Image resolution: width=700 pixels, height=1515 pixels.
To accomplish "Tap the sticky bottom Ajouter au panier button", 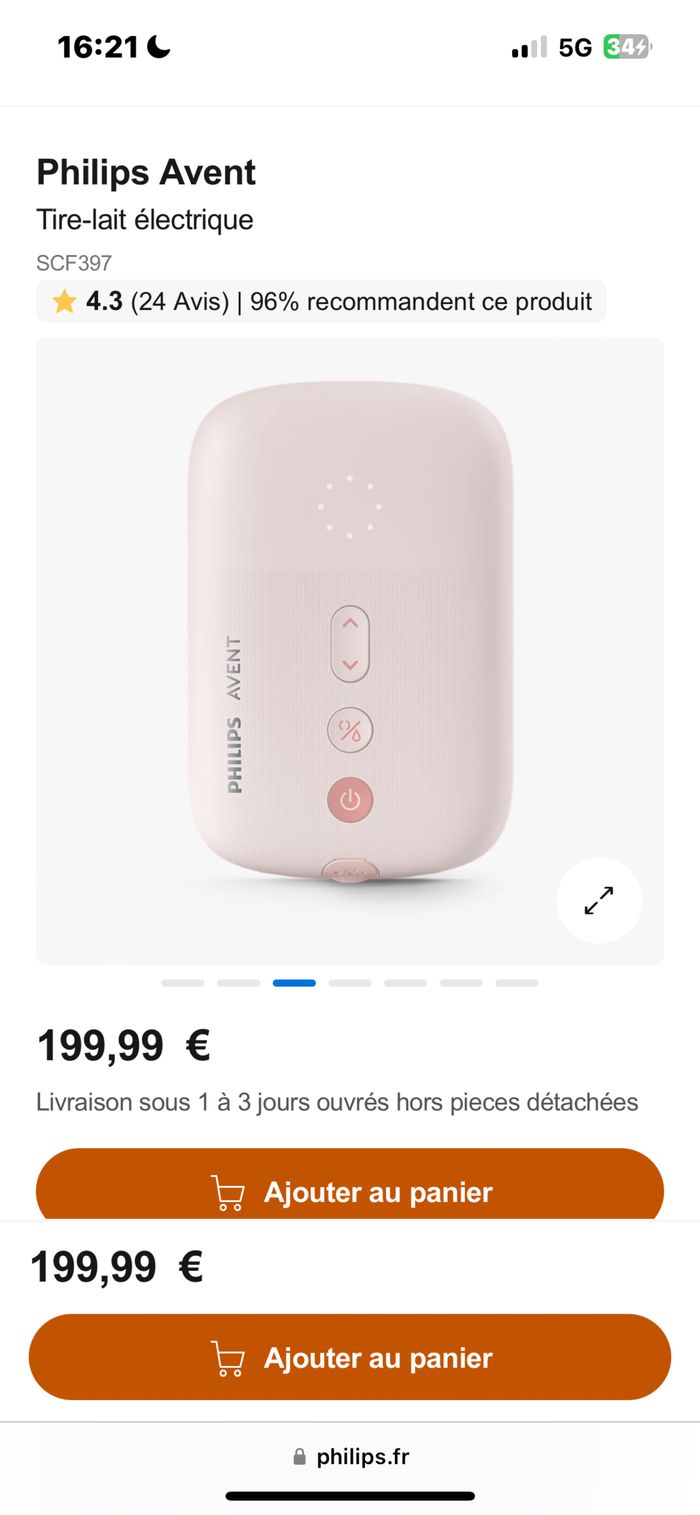I will [x=349, y=1357].
